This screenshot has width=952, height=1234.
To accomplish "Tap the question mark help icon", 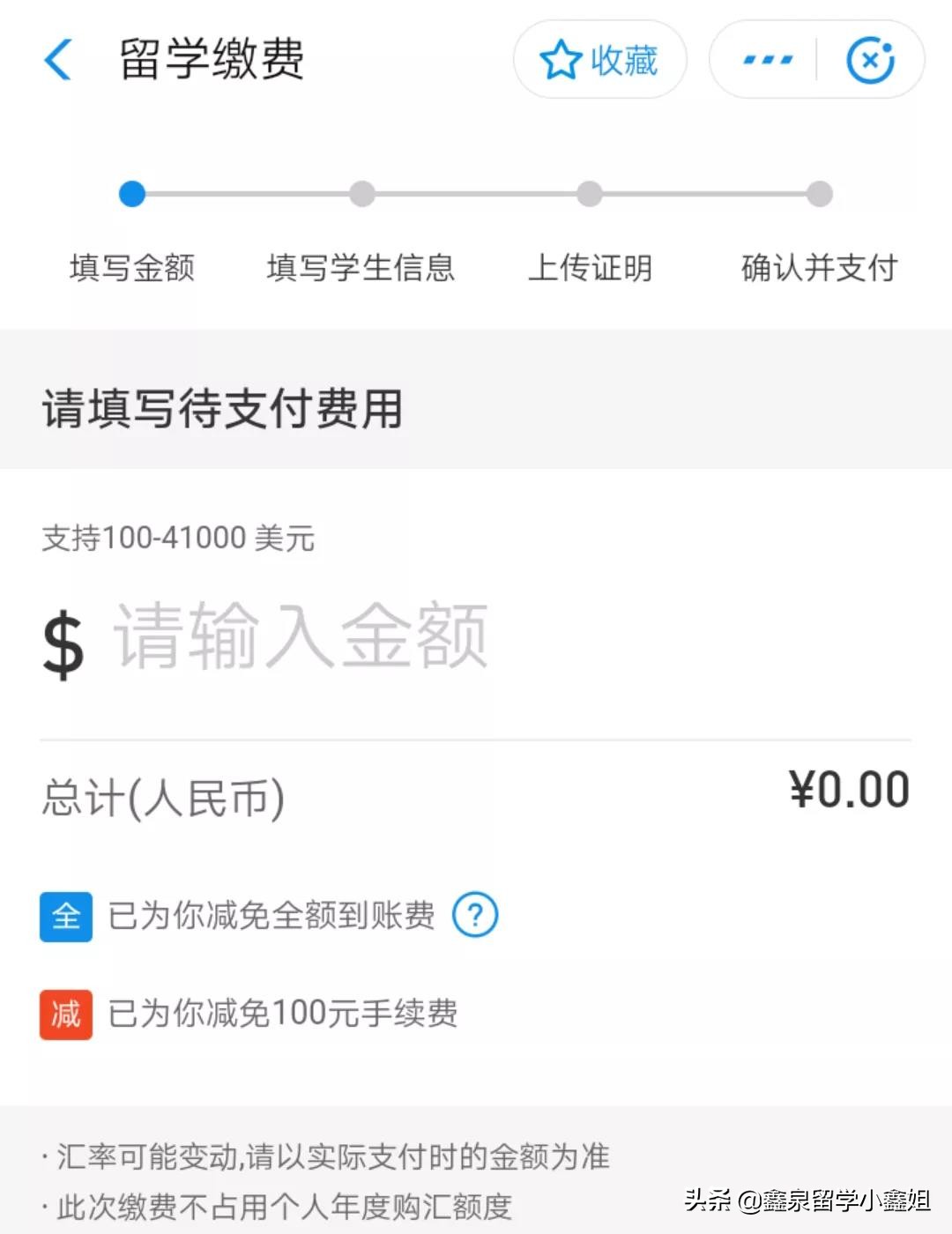I will point(474,917).
